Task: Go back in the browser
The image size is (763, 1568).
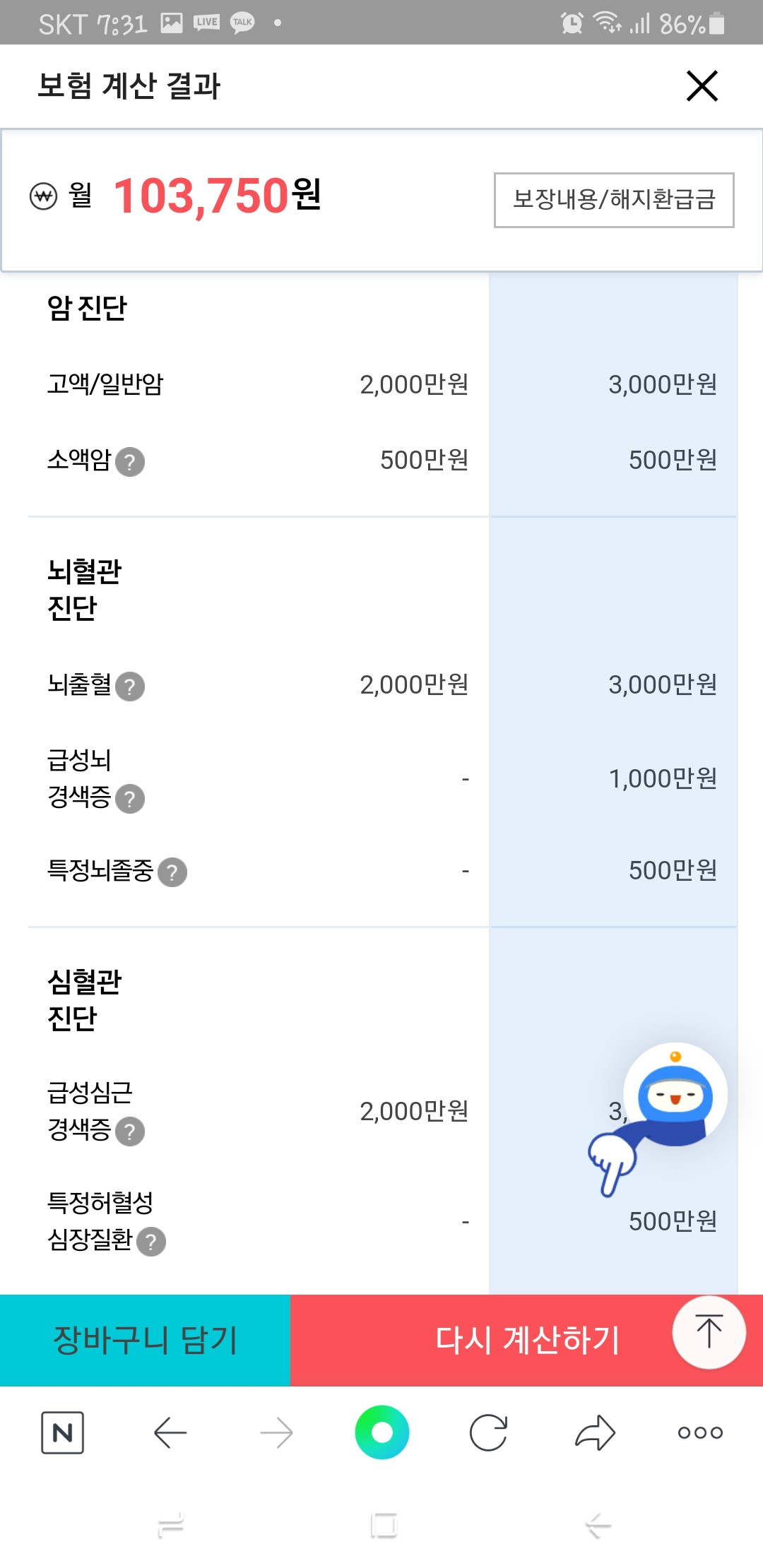Action: point(170,1432)
